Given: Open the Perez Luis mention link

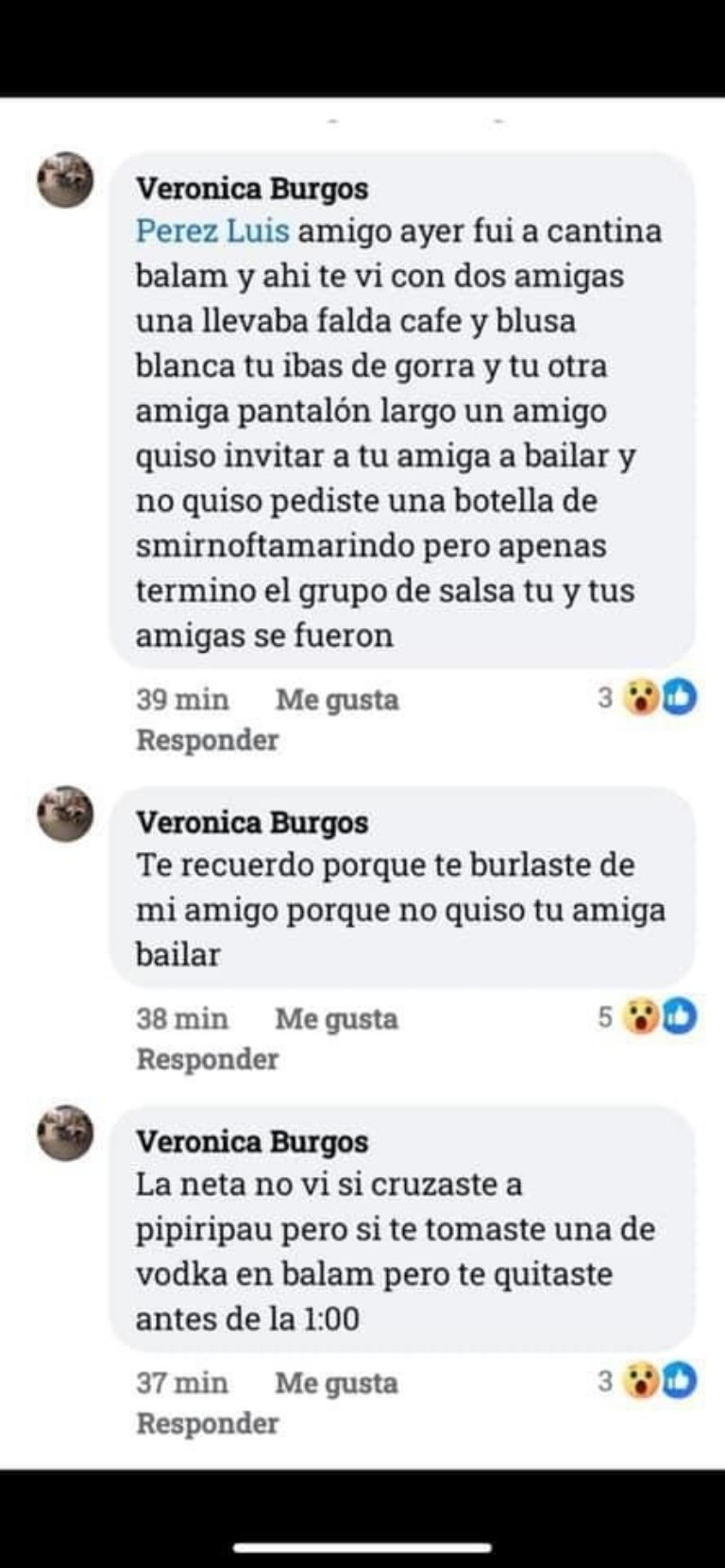Looking at the screenshot, I should pyautogui.click(x=212, y=231).
